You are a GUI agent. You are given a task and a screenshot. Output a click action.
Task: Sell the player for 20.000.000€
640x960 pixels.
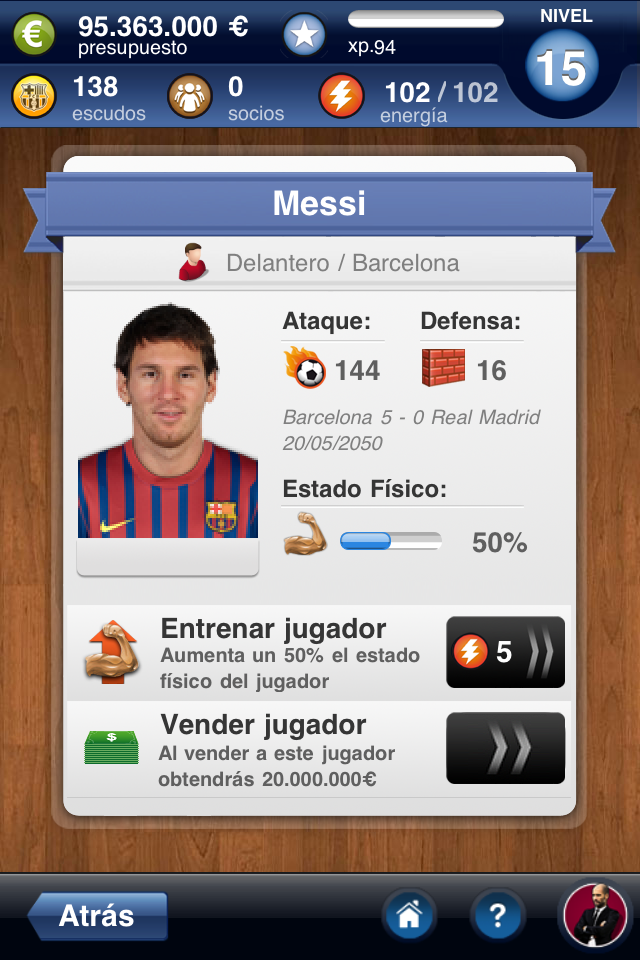pyautogui.click(x=505, y=748)
